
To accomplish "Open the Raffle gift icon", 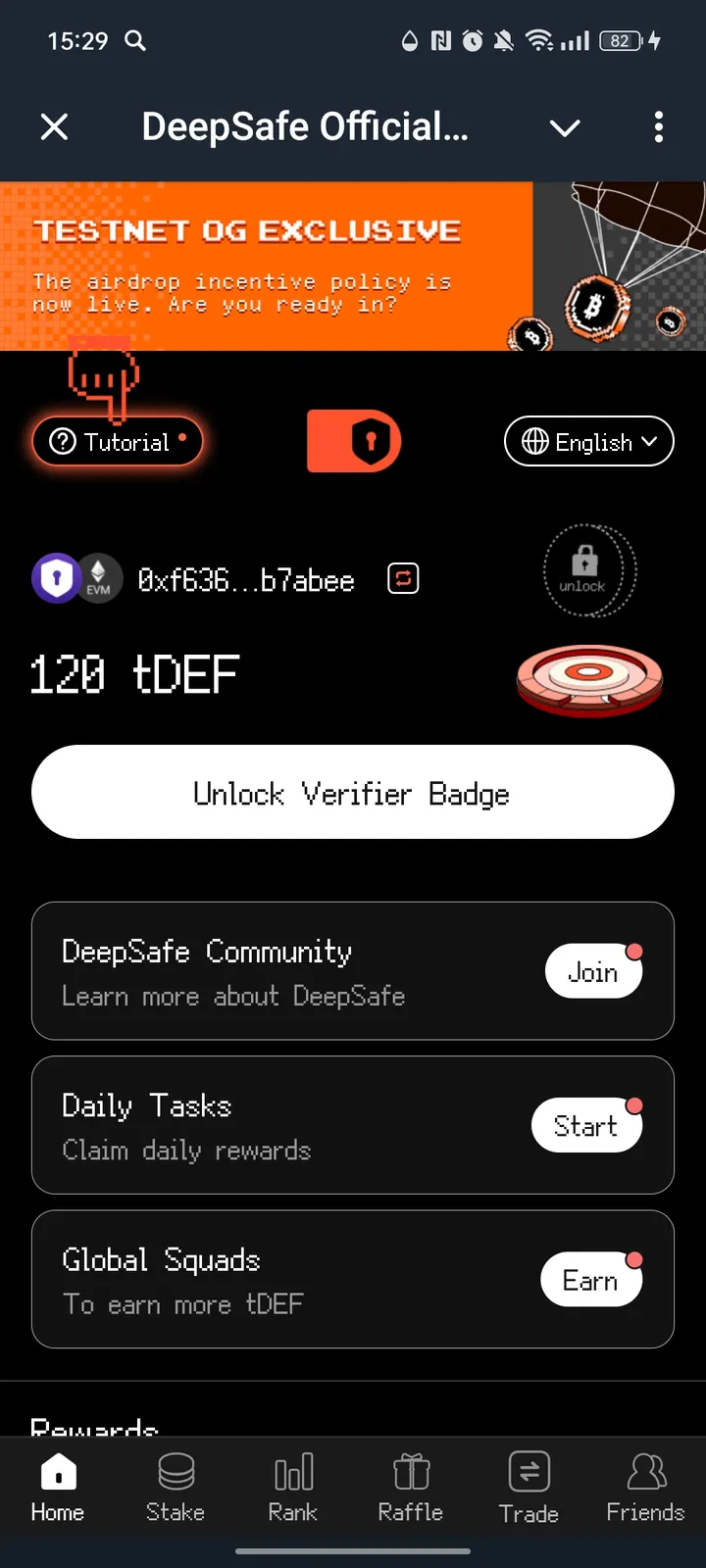I will pos(410,1473).
